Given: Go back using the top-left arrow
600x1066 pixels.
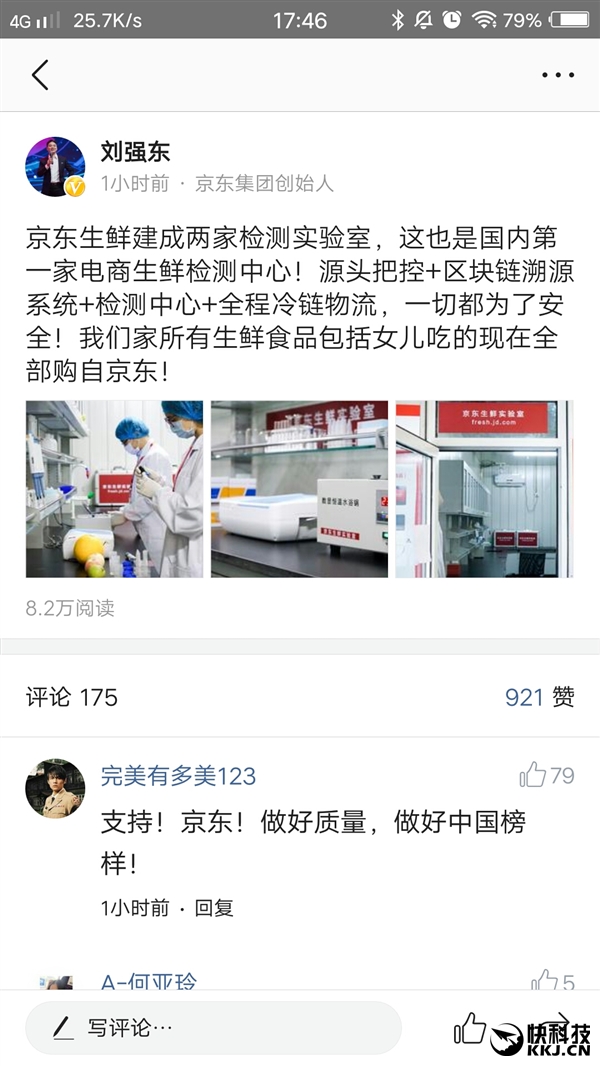Looking at the screenshot, I should point(40,75).
